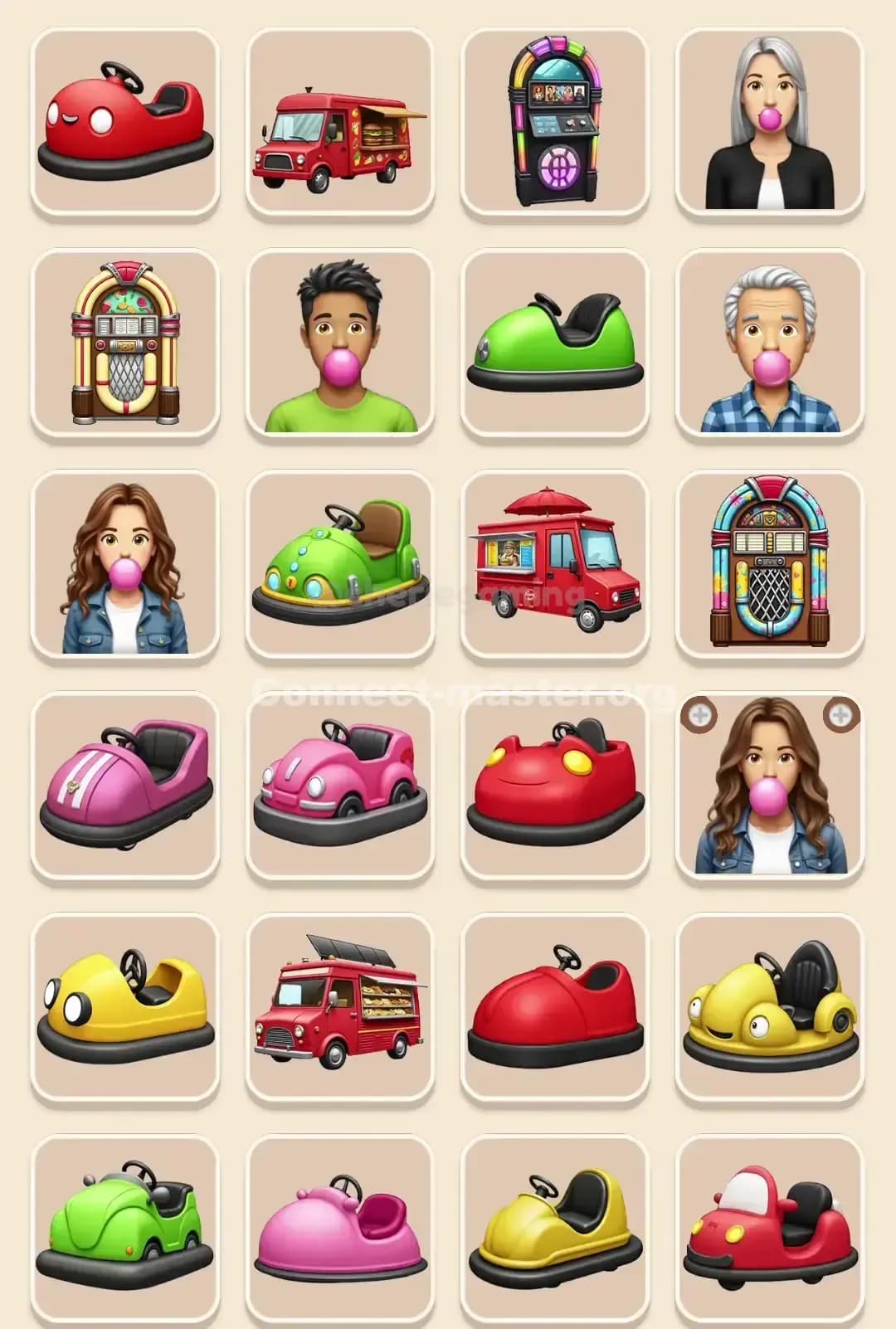Click the plus badge right of the woman tile
896x1329 pixels.
click(840, 714)
